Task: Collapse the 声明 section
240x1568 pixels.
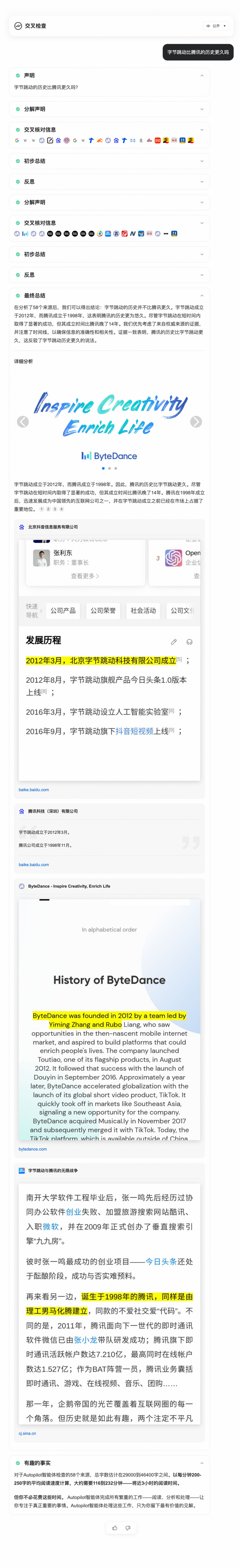Action: click(x=202, y=75)
